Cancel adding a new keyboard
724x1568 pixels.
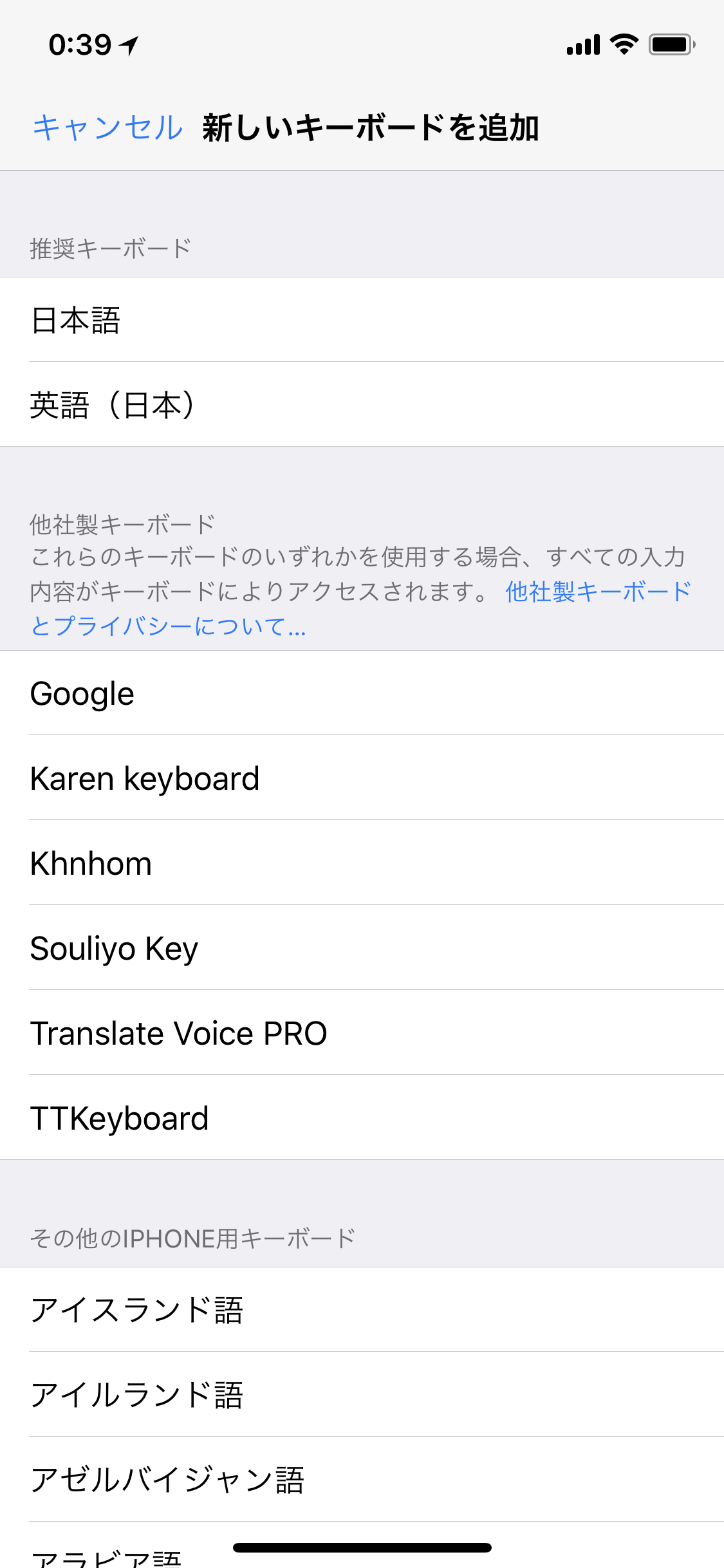[107, 127]
